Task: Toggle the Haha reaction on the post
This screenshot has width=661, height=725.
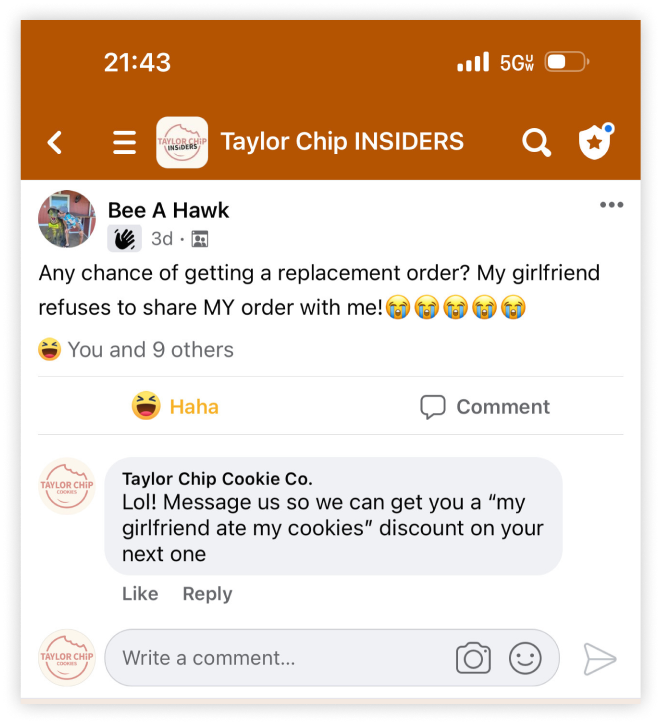Action: coord(176,406)
